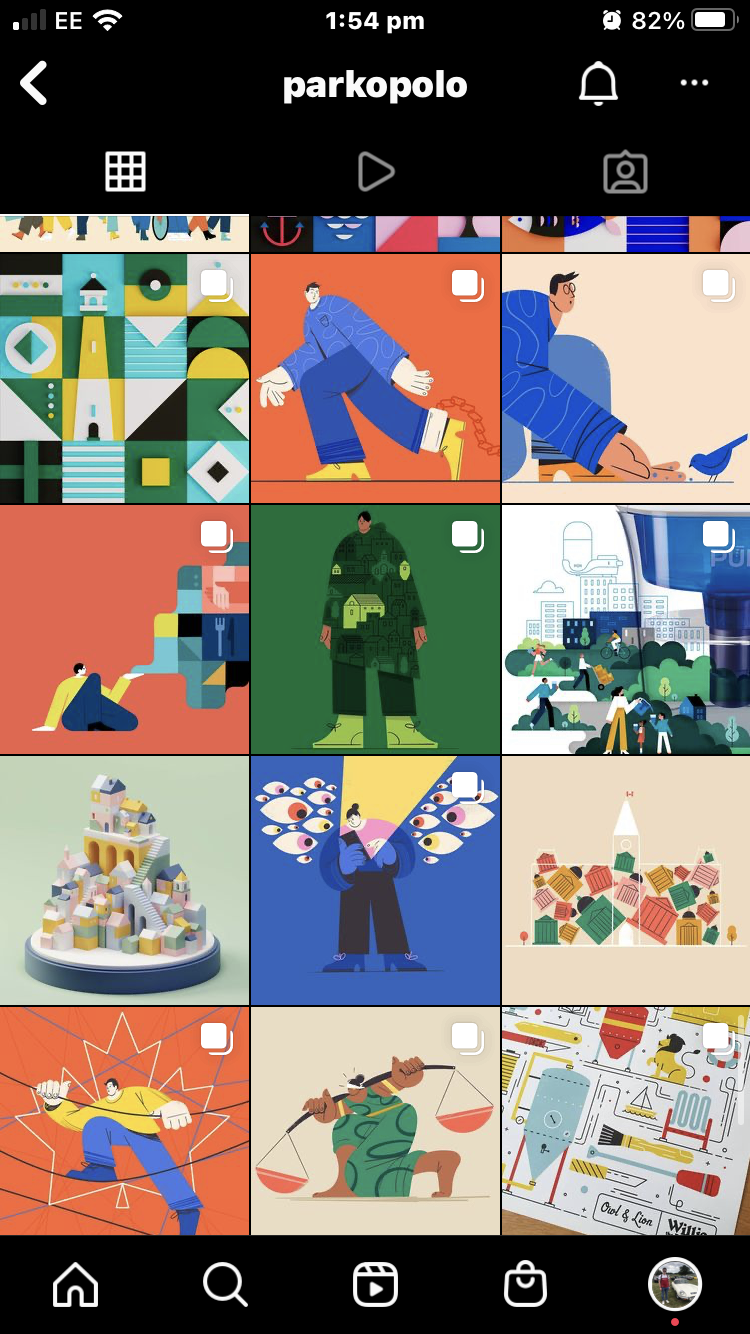Go to the Home feed
This screenshot has width=750, height=1334.
point(76,1284)
